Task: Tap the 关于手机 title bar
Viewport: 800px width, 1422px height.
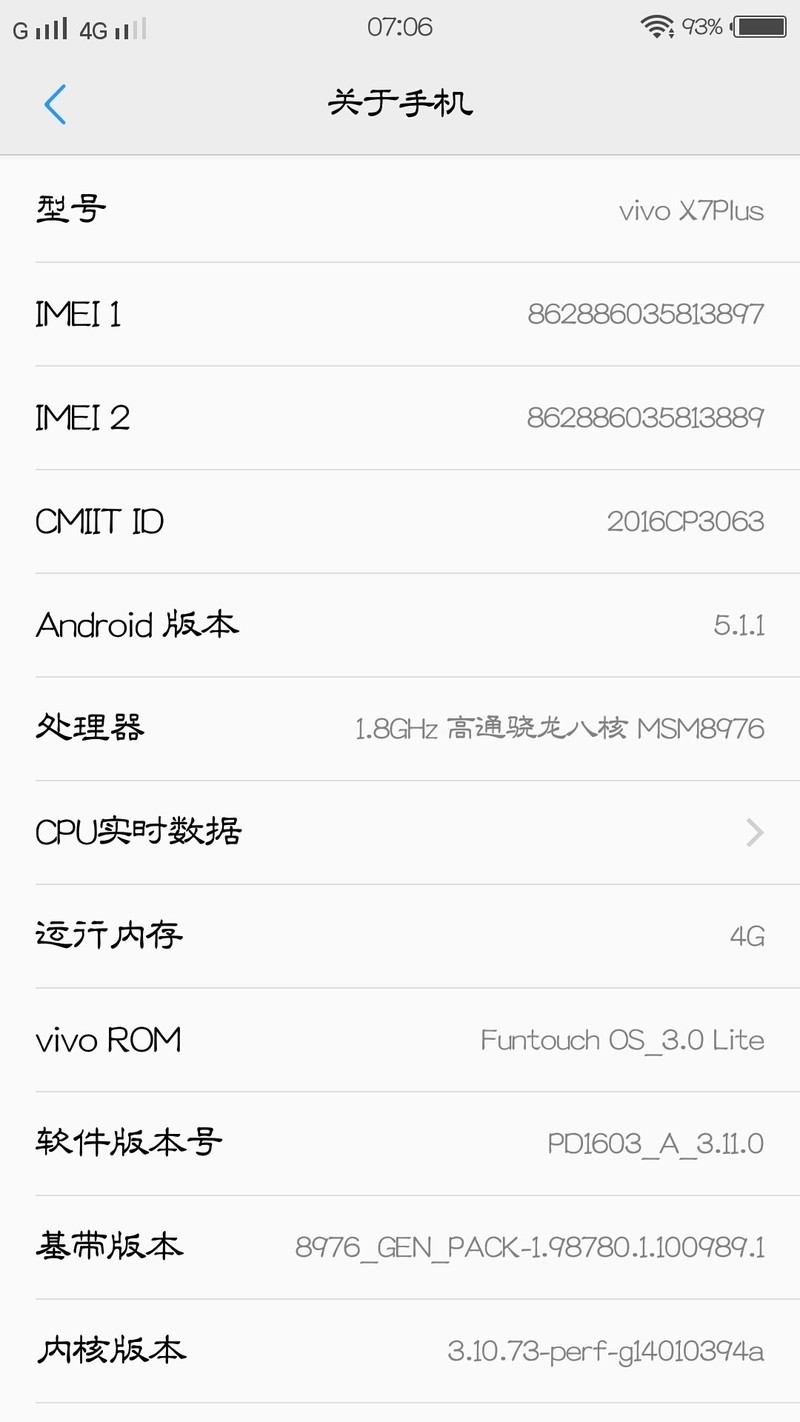Action: tap(400, 103)
